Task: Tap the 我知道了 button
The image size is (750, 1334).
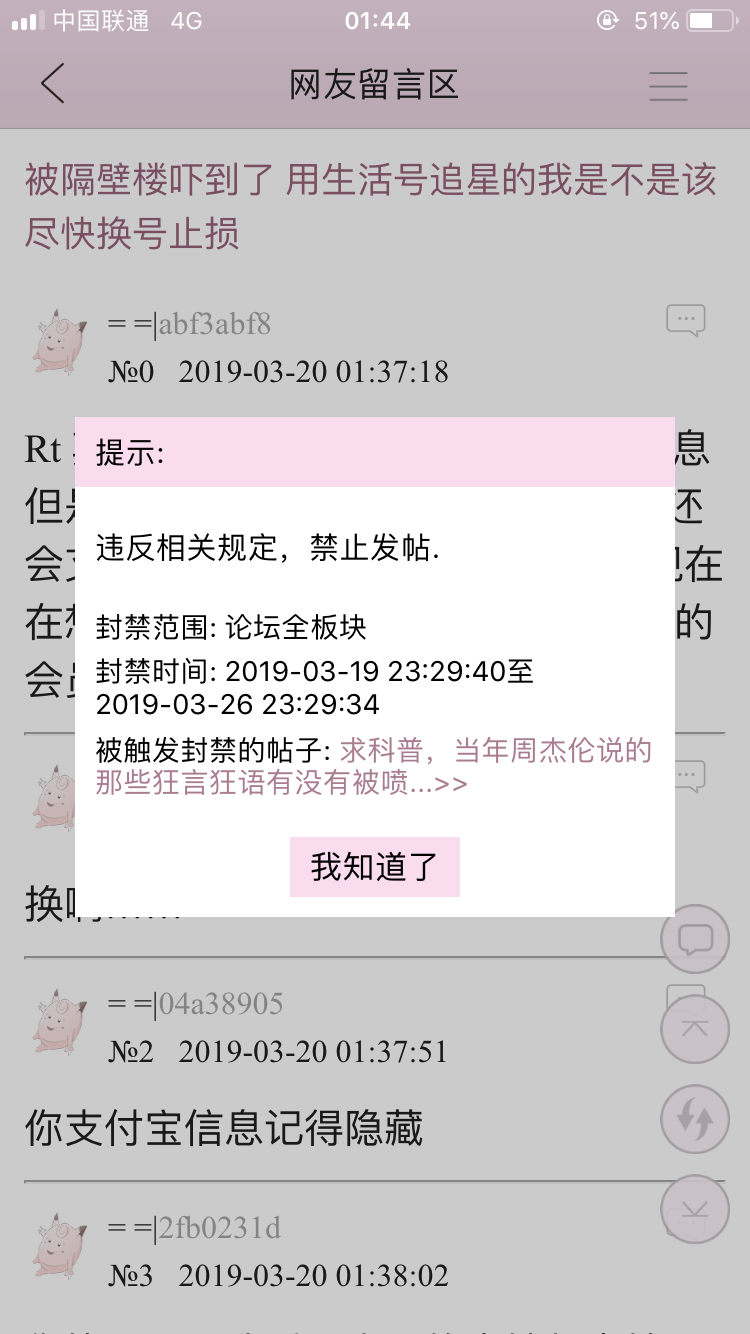Action: tap(374, 867)
